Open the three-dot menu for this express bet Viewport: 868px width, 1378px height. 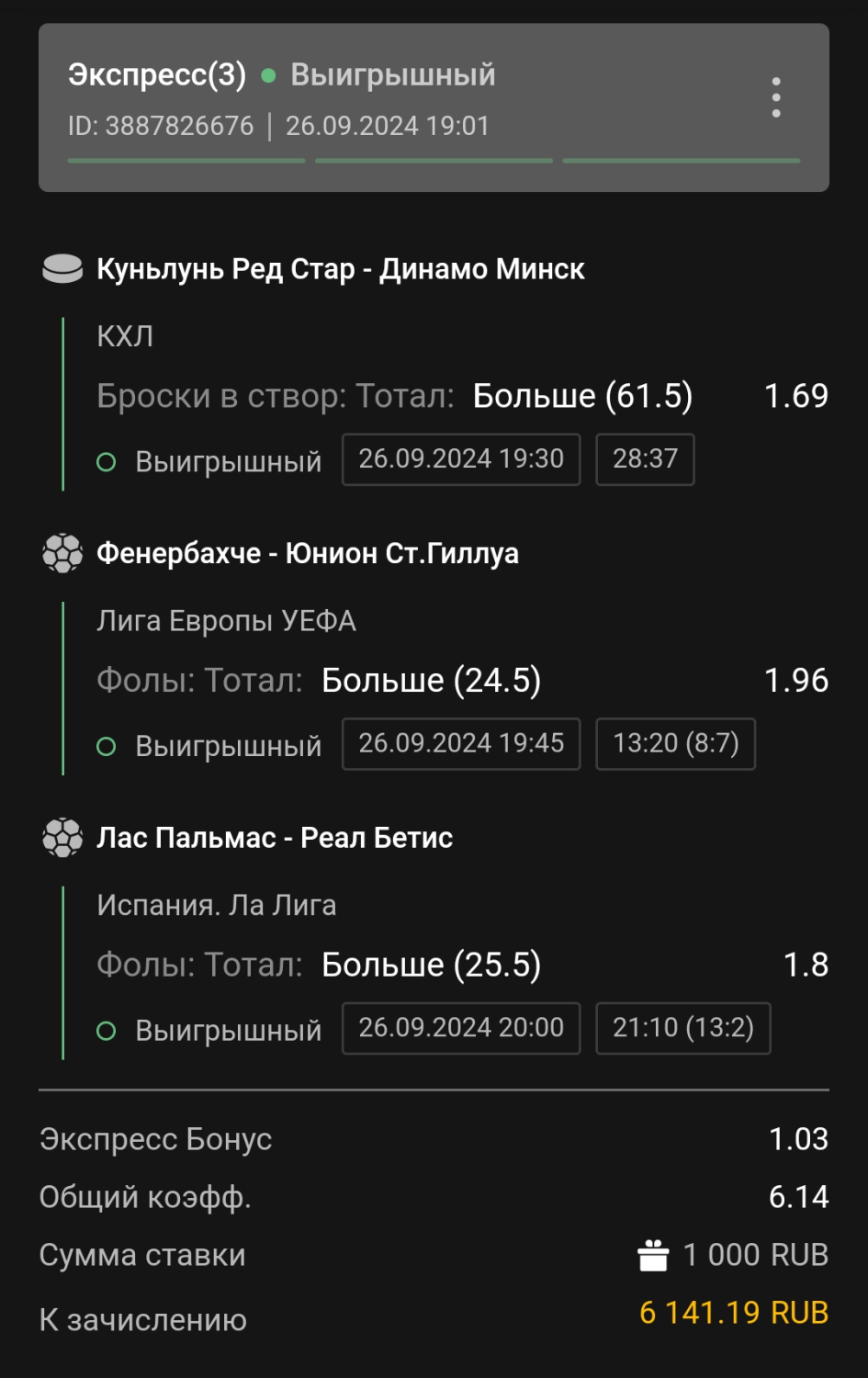[776, 97]
